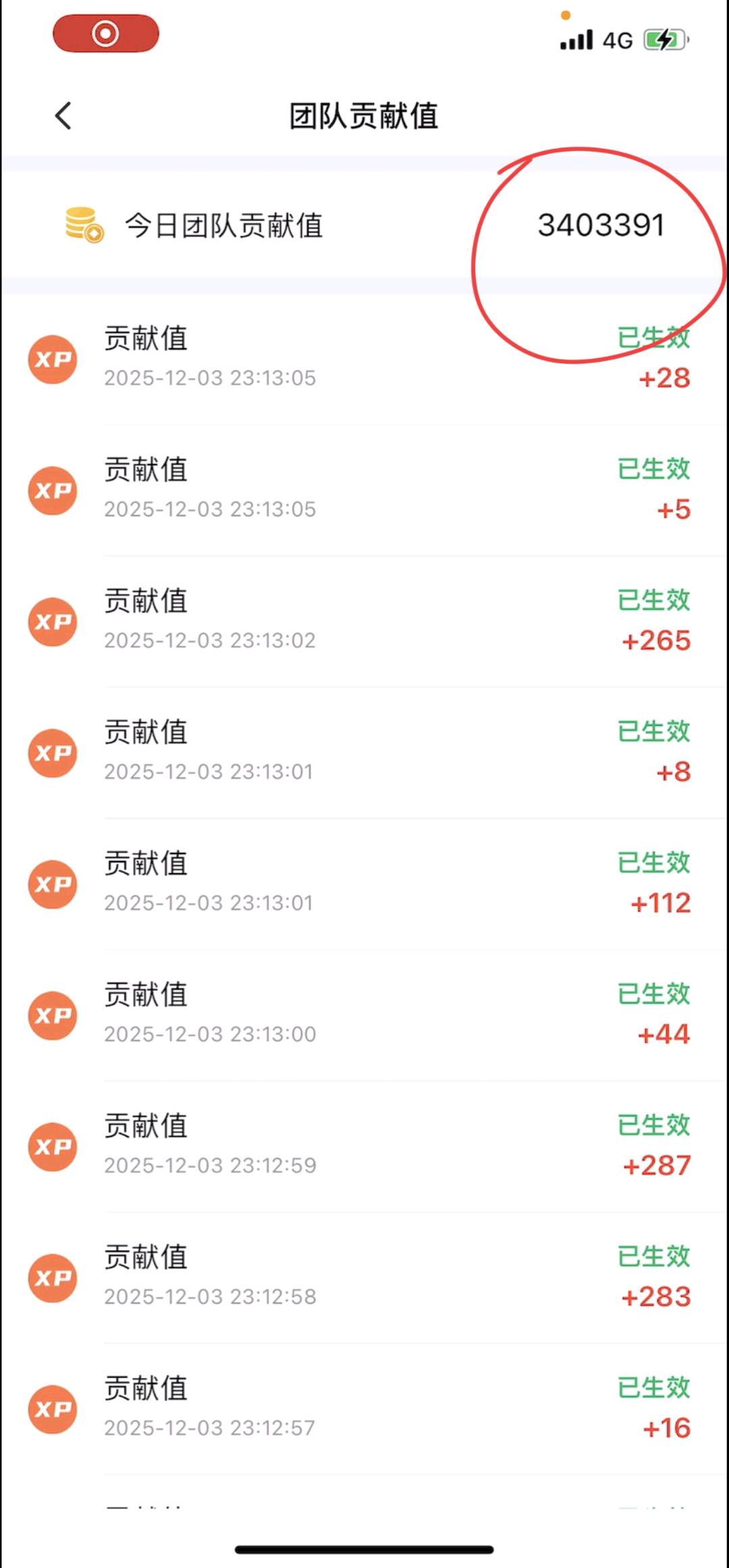Tap the battery charging indicator
The width and height of the screenshot is (729, 1568).
pos(664,40)
